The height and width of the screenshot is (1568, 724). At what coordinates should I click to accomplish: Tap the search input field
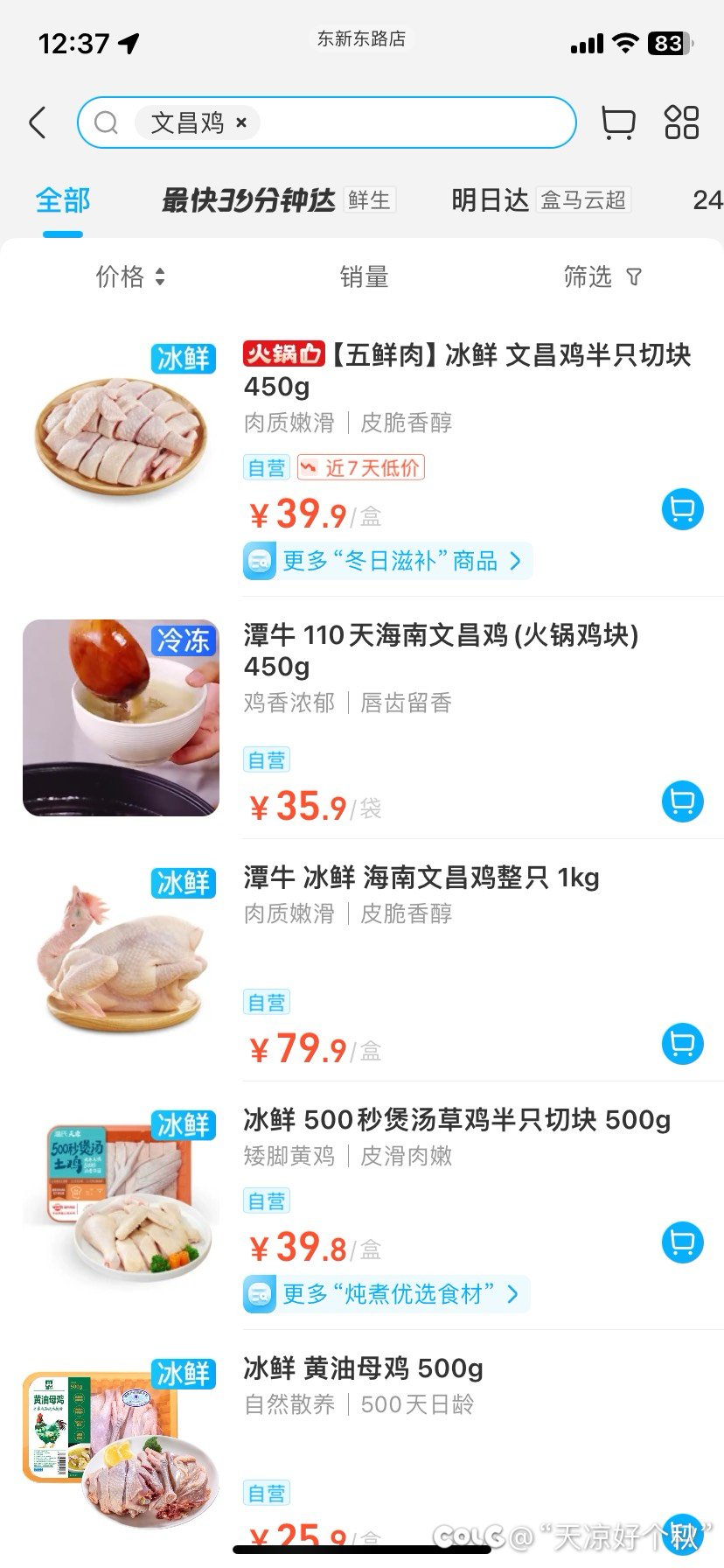(x=411, y=123)
